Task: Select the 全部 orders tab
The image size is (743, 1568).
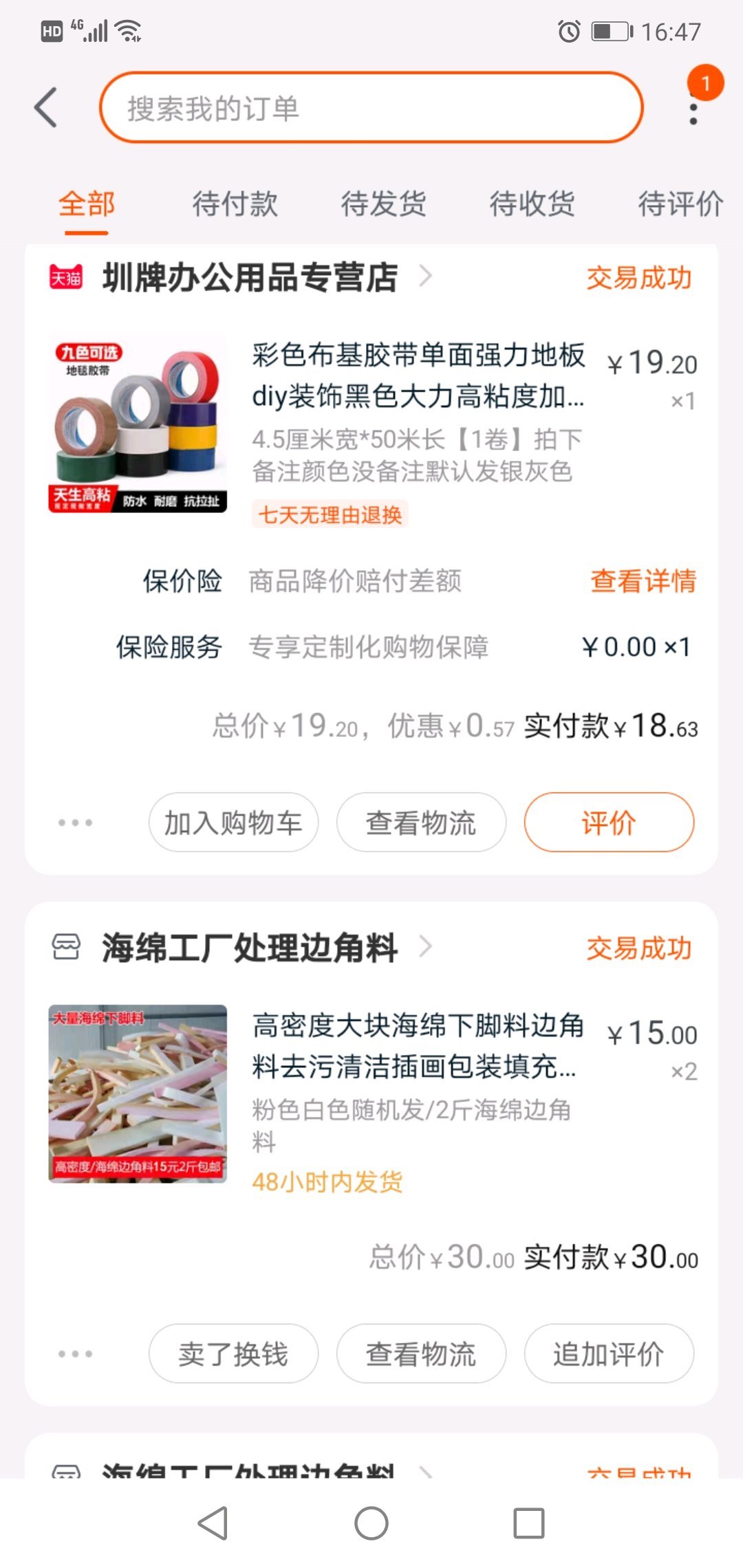Action: pos(87,204)
